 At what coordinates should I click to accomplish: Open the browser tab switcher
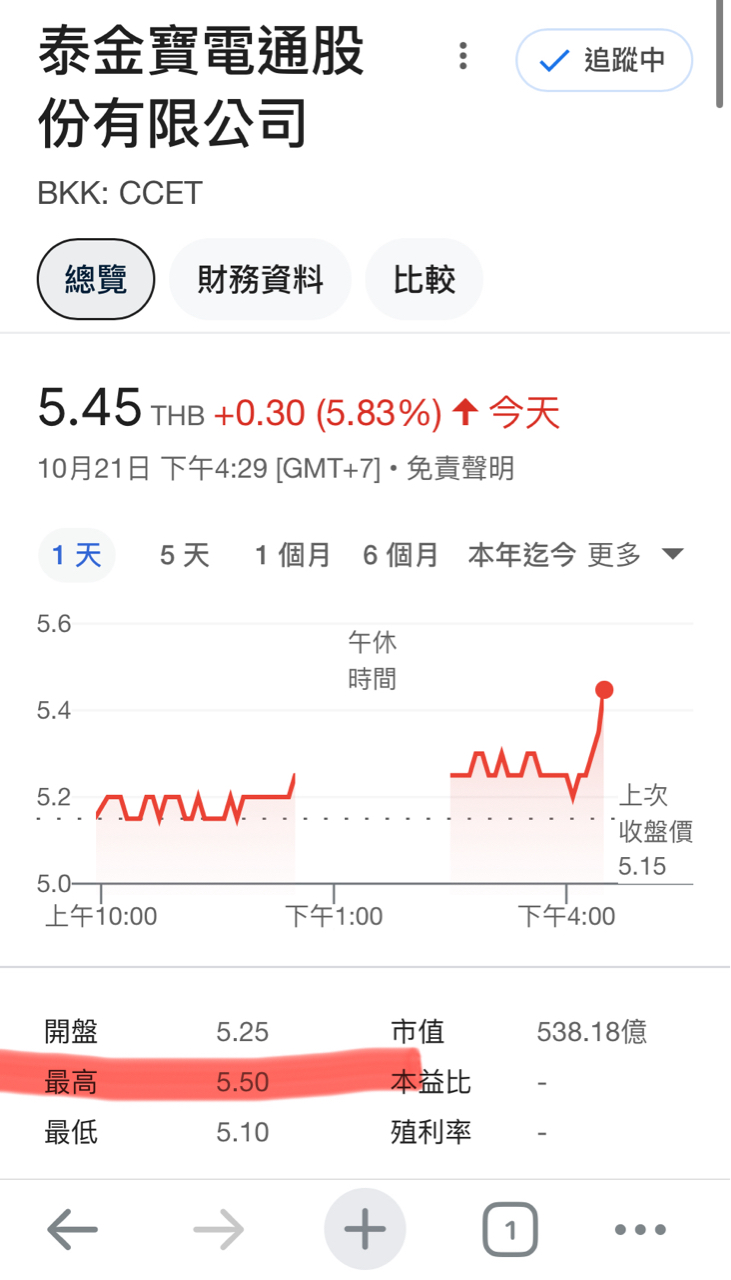pyautogui.click(x=510, y=1229)
